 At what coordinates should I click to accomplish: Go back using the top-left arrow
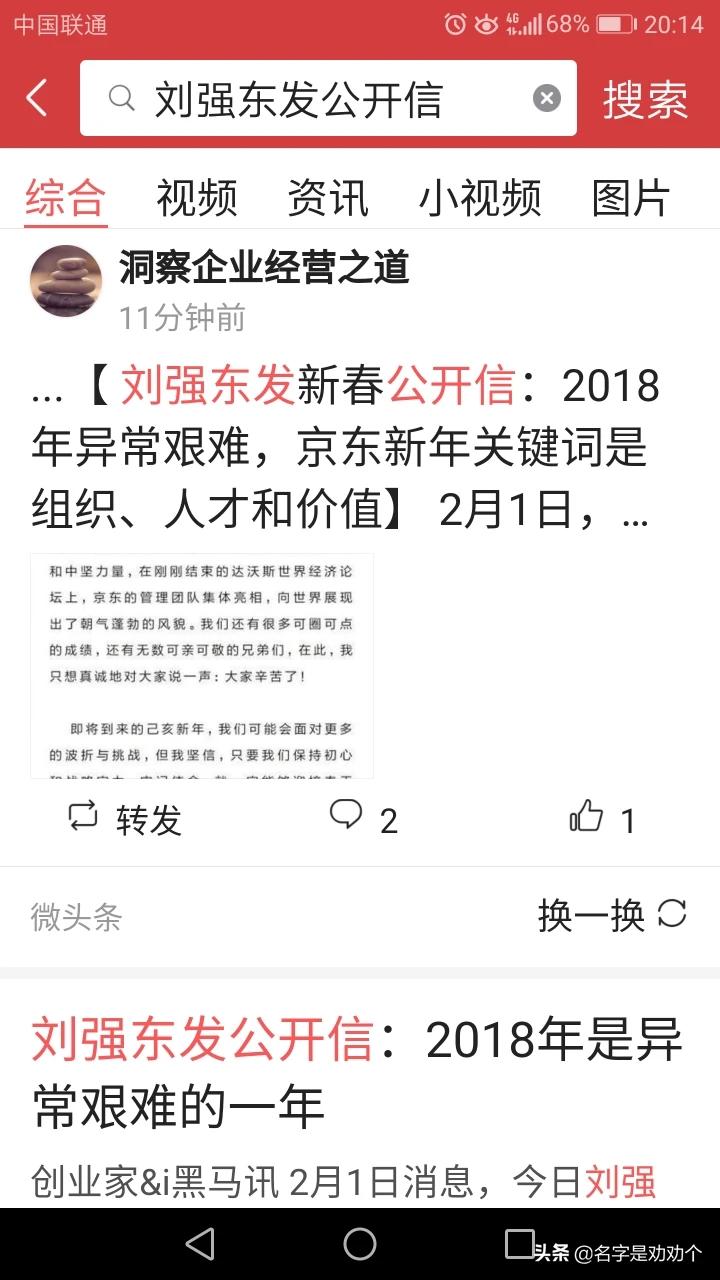tap(37, 99)
